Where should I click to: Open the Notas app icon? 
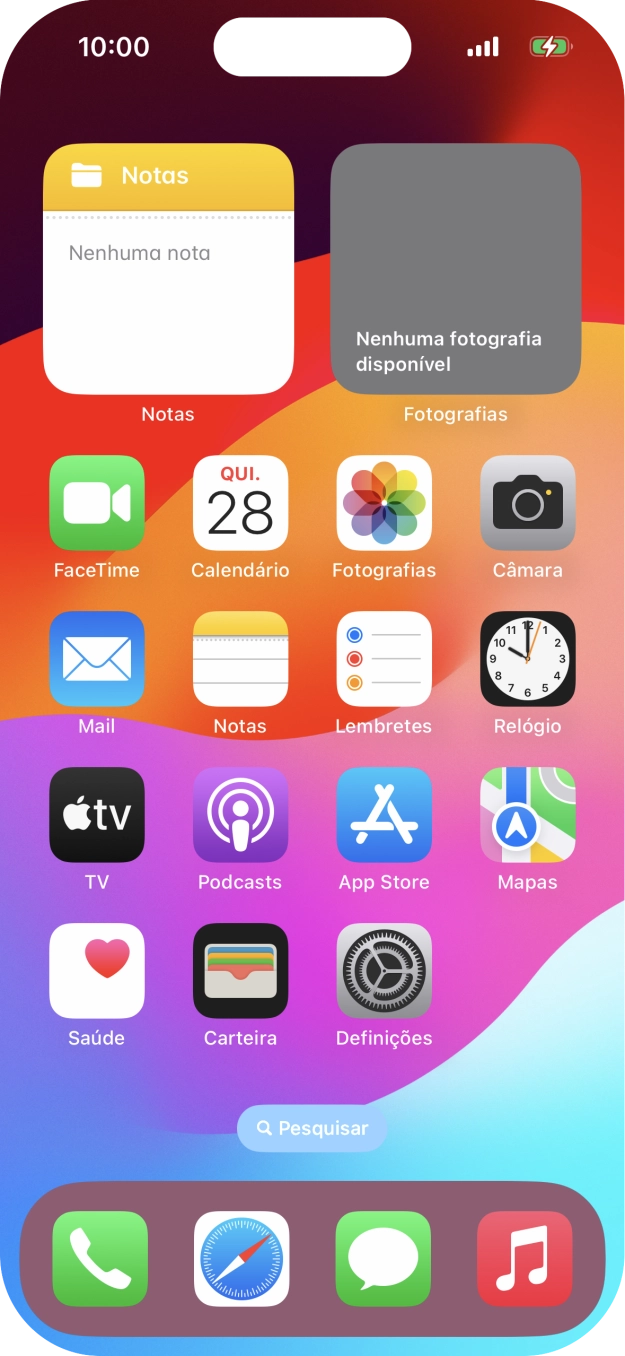tap(240, 659)
